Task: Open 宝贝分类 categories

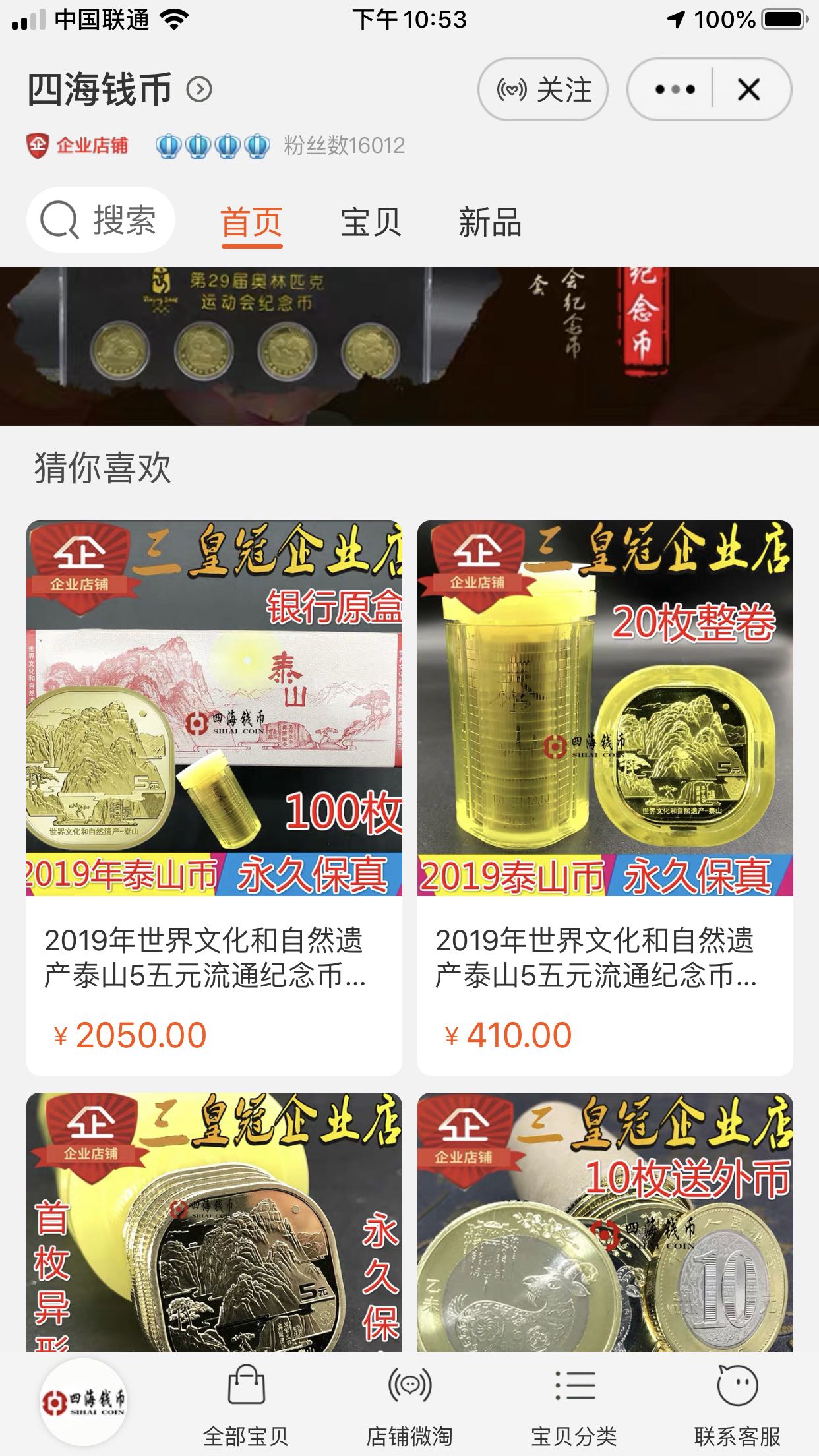Action: tap(574, 1405)
